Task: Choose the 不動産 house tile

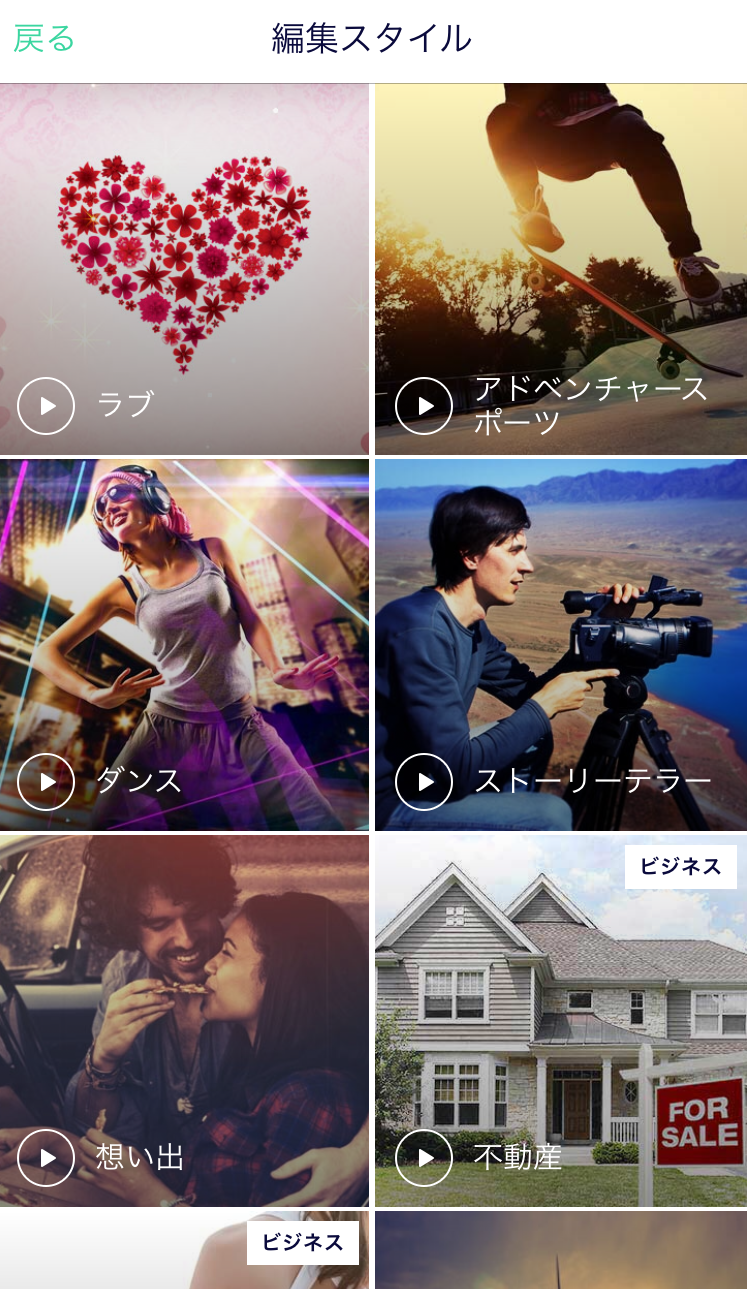Action: pos(561,1021)
